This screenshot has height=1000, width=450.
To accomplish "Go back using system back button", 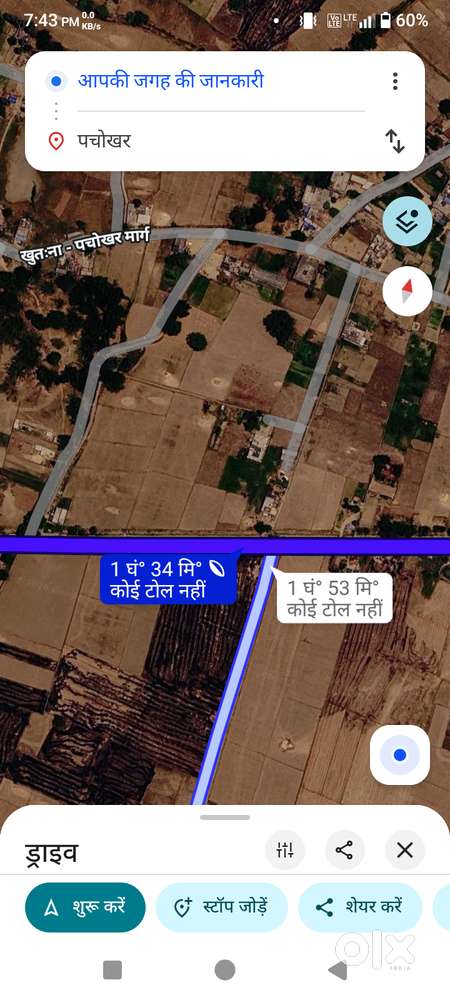I will pyautogui.click(x=337, y=970).
